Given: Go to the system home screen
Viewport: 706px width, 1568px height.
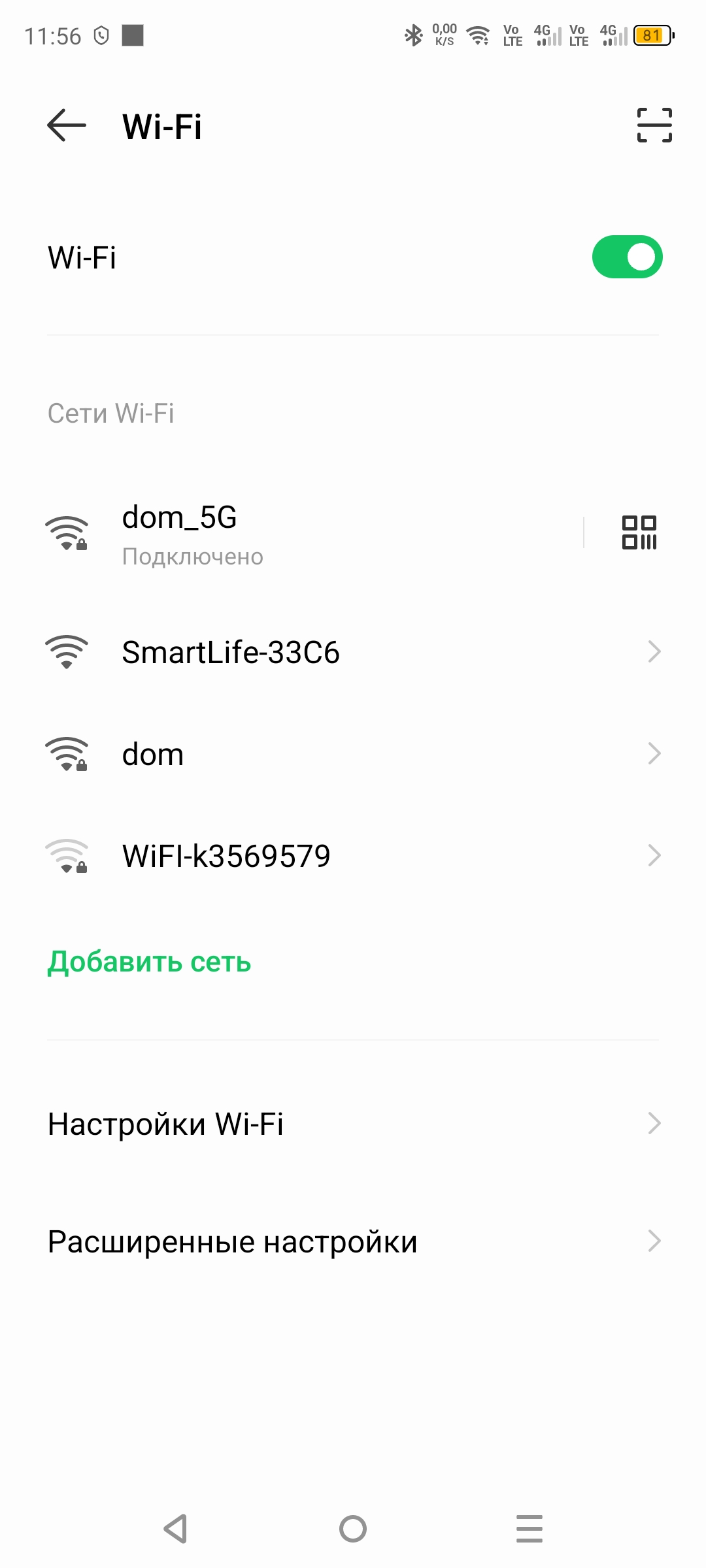Looking at the screenshot, I should (353, 1529).
